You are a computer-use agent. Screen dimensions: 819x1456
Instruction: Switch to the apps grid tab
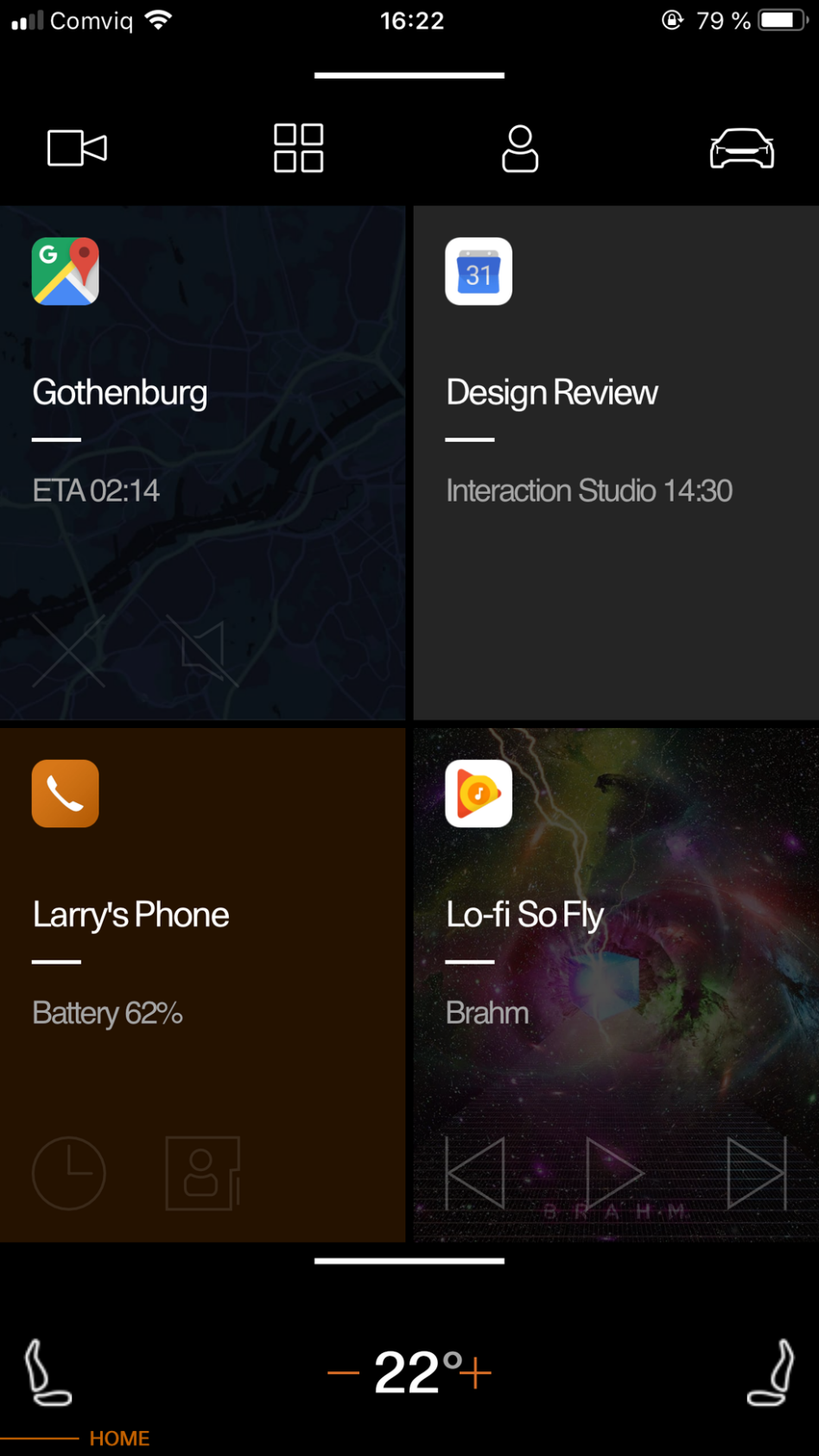(x=299, y=149)
